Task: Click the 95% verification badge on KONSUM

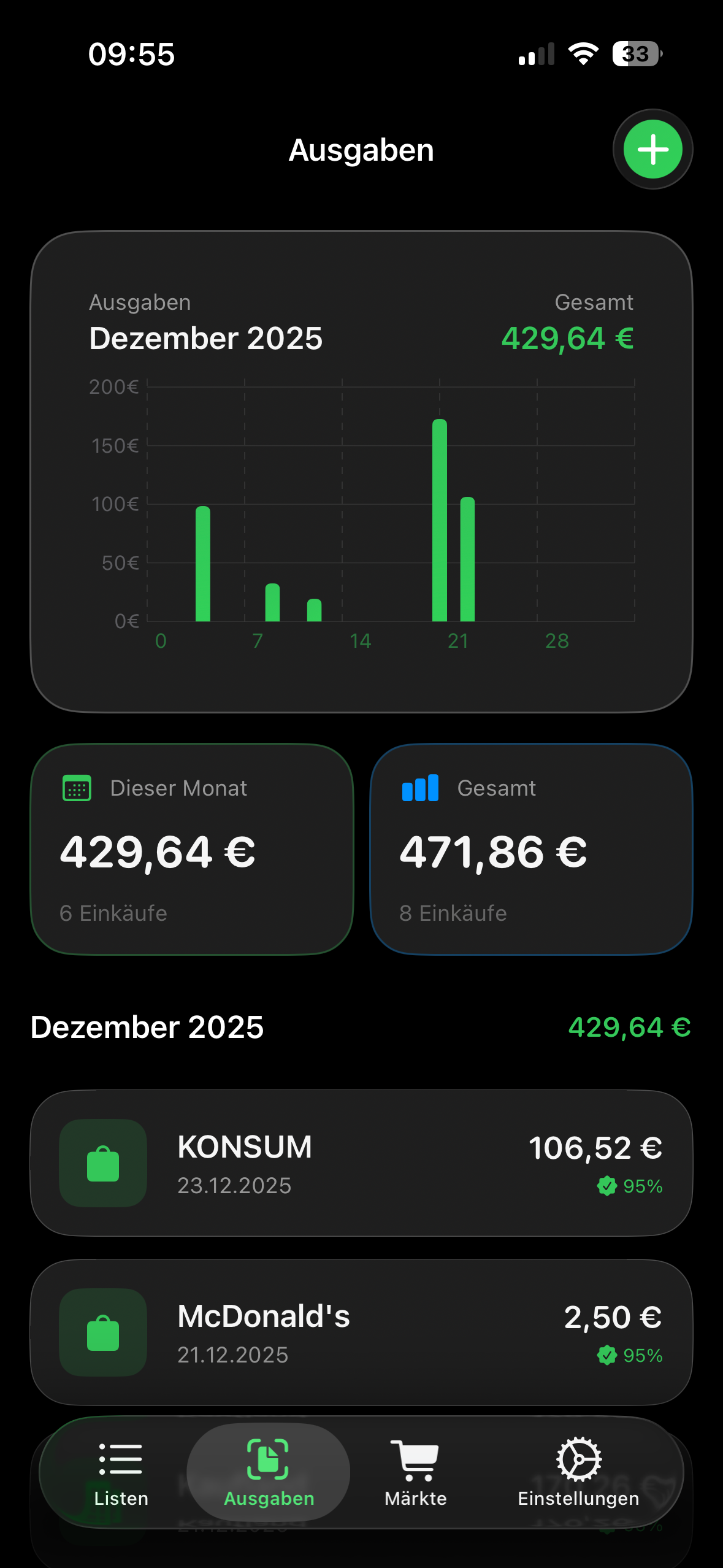Action: point(608,1185)
